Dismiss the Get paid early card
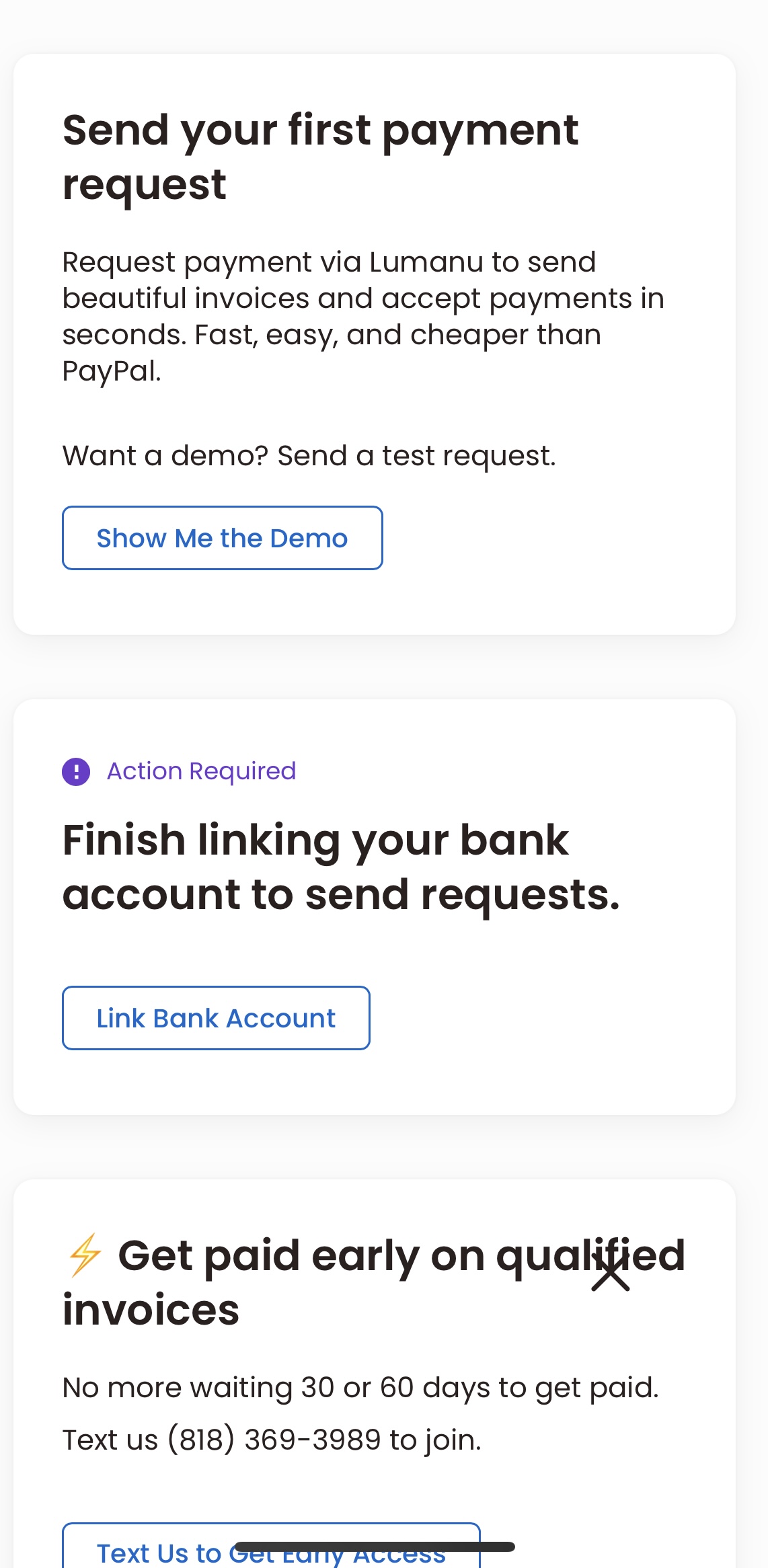 [x=611, y=1273]
